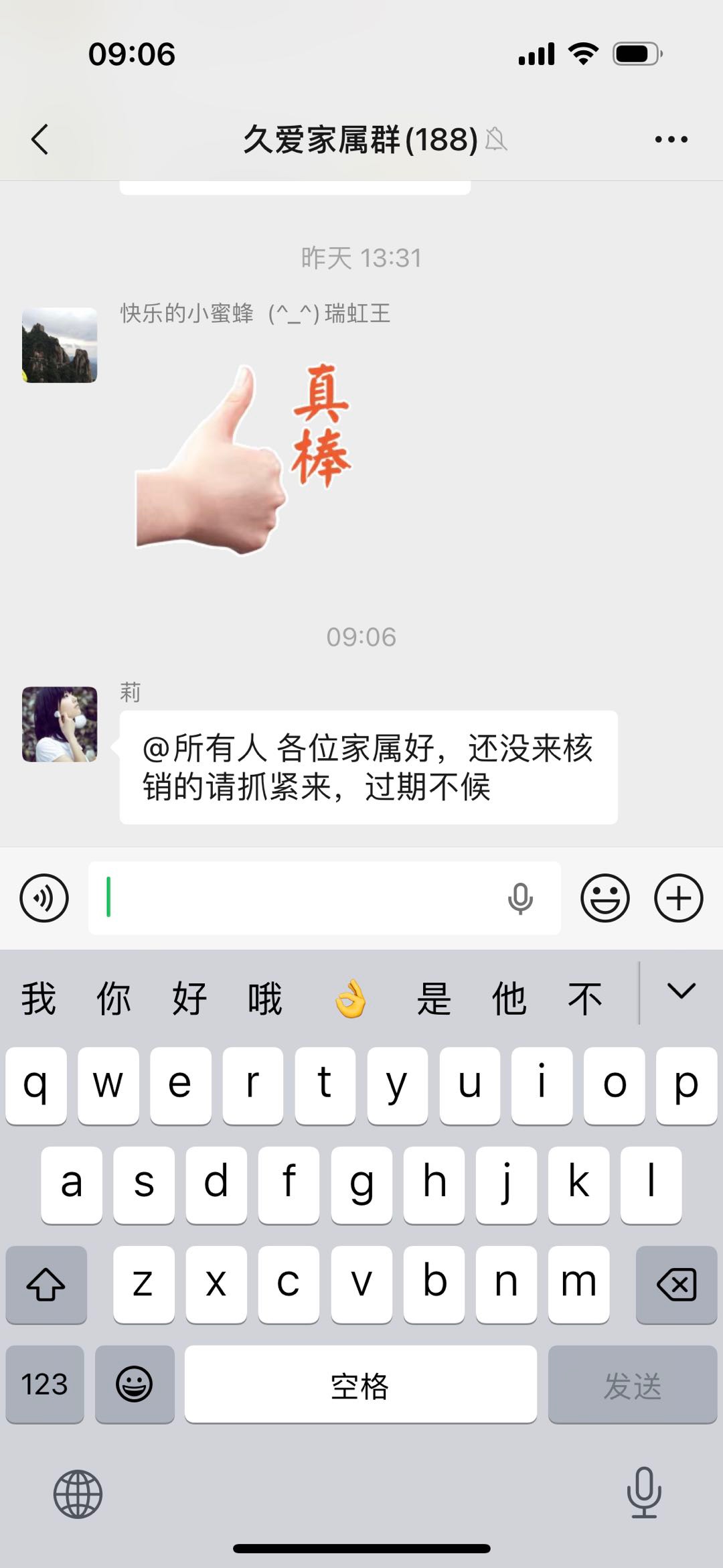Insert the OK hand emoji suggestion

(x=350, y=999)
